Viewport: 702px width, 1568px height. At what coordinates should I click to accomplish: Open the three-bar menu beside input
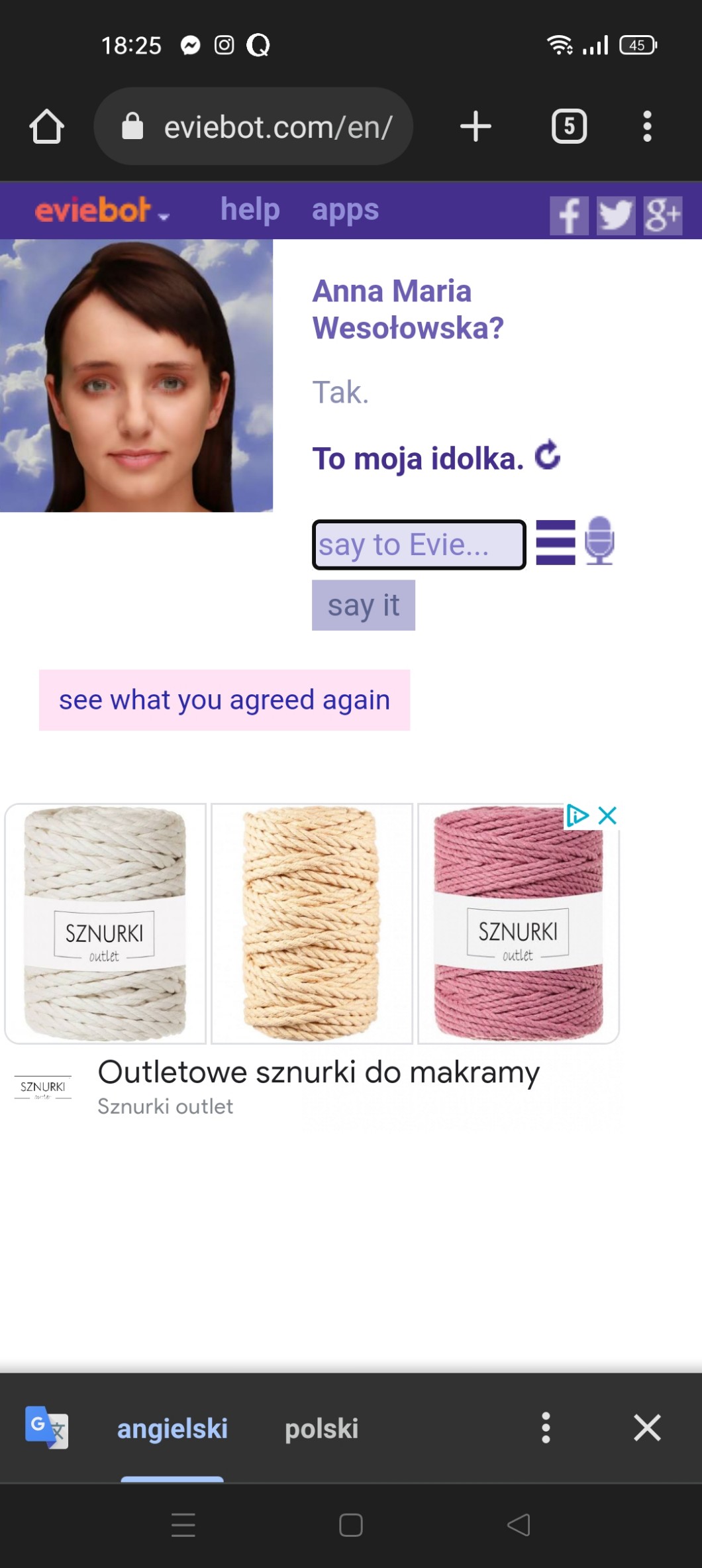[x=556, y=543]
